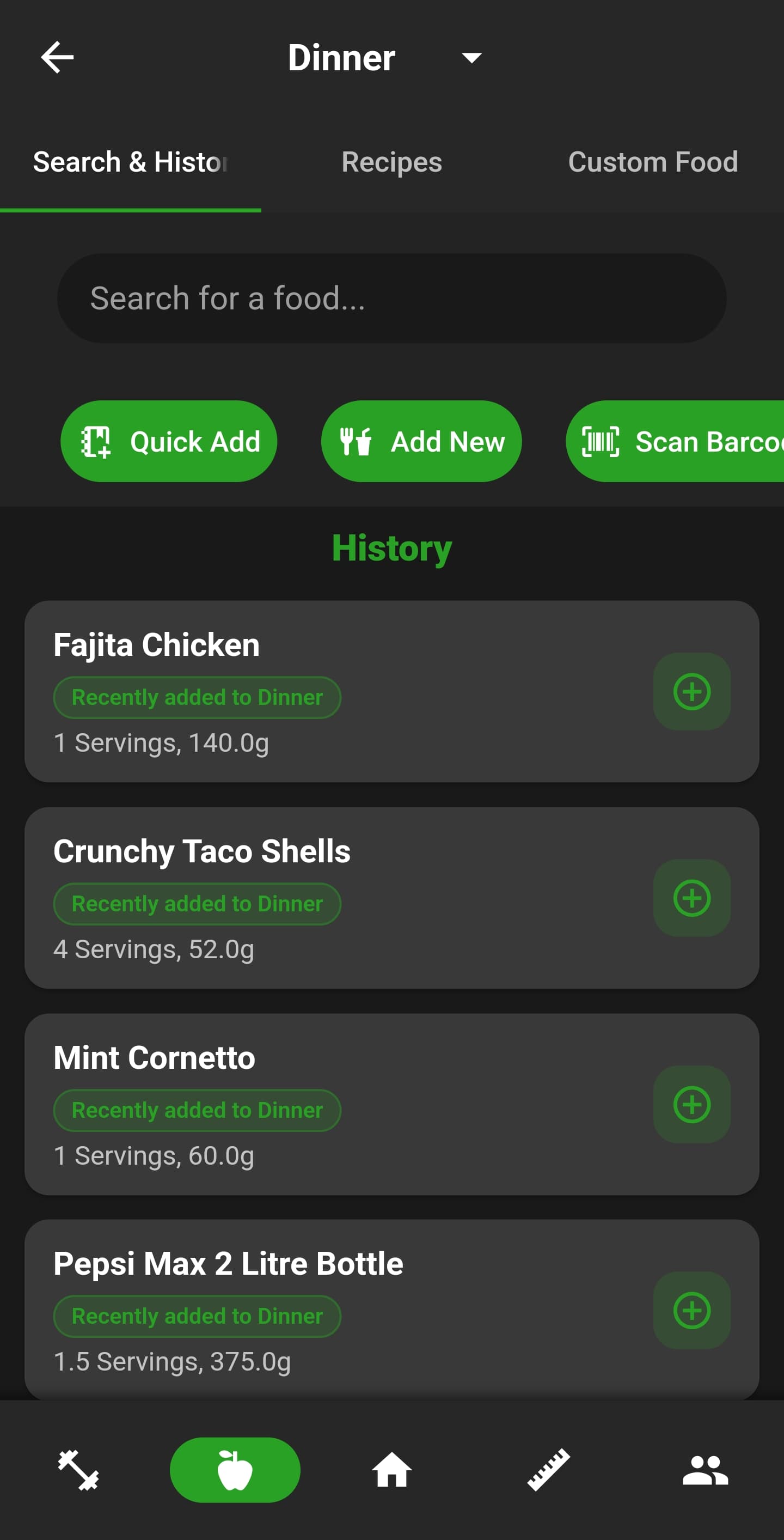The width and height of the screenshot is (784, 1540).
Task: Expand the meal chooser next to Dinner title
Action: pyautogui.click(x=471, y=57)
